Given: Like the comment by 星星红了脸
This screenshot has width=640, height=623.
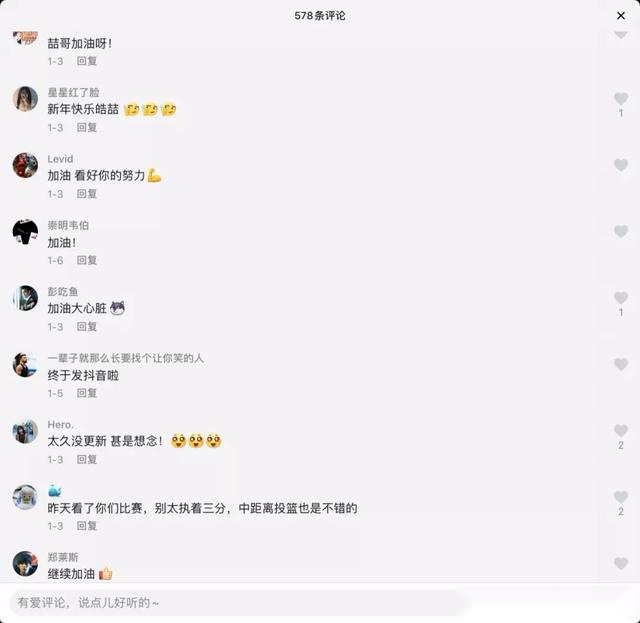Looking at the screenshot, I should (621, 99).
